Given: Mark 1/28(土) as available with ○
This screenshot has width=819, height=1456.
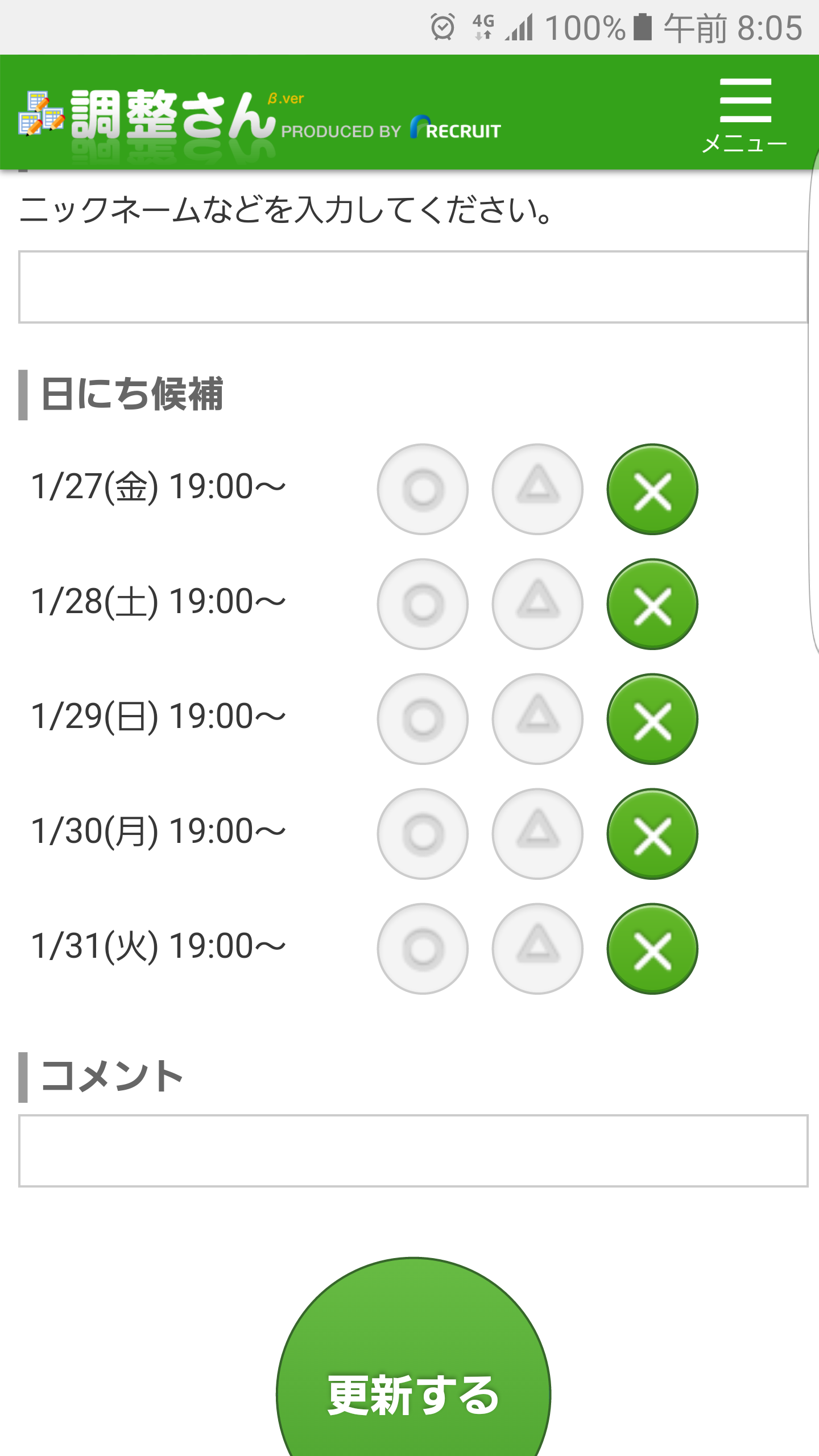Looking at the screenshot, I should click(423, 604).
